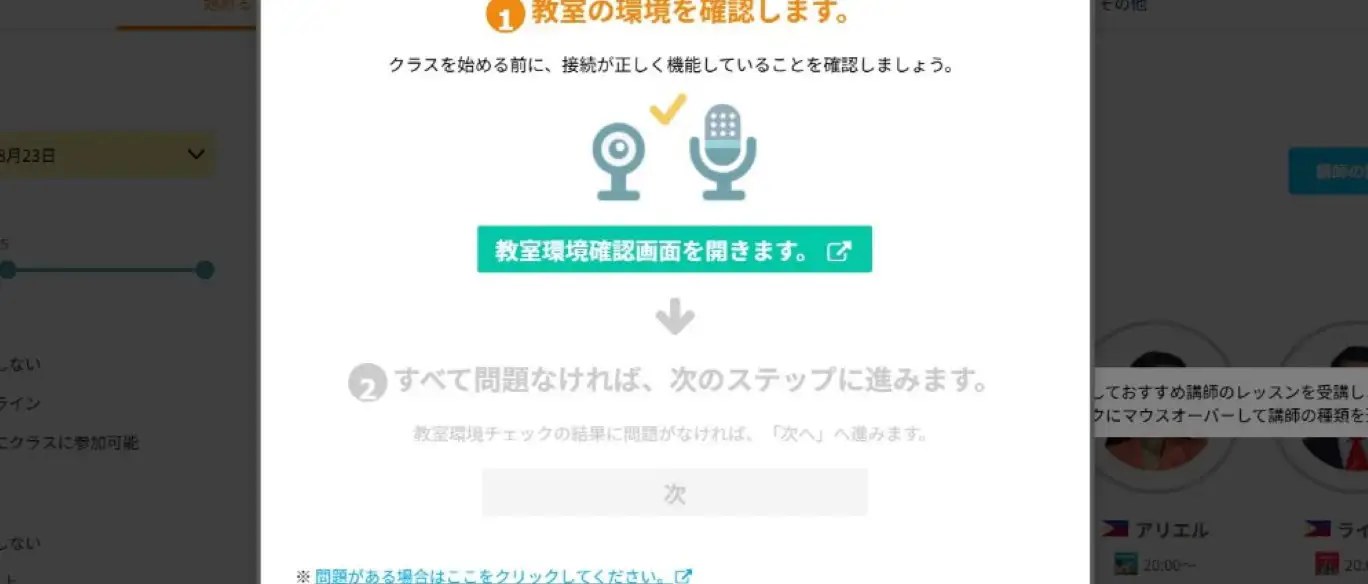Open the 教室環境確認画面を開きます button
This screenshot has height=584, width=1368.
click(x=674, y=250)
